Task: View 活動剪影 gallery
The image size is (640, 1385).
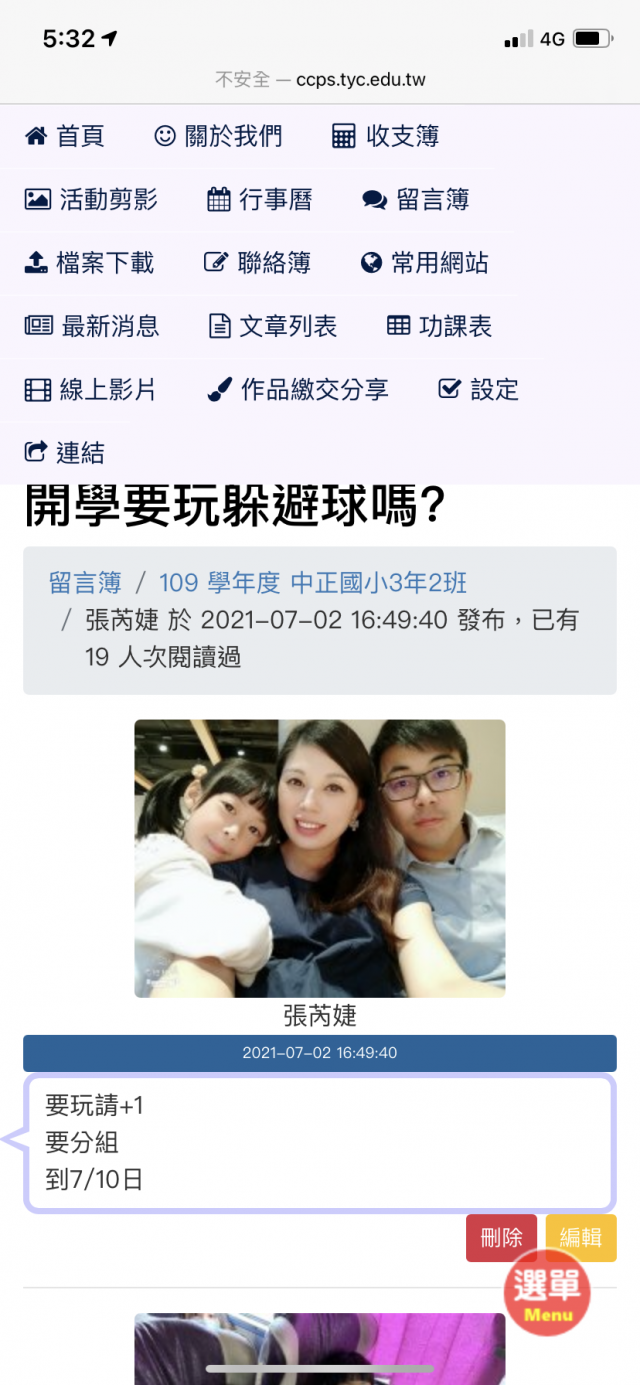Action: point(91,199)
